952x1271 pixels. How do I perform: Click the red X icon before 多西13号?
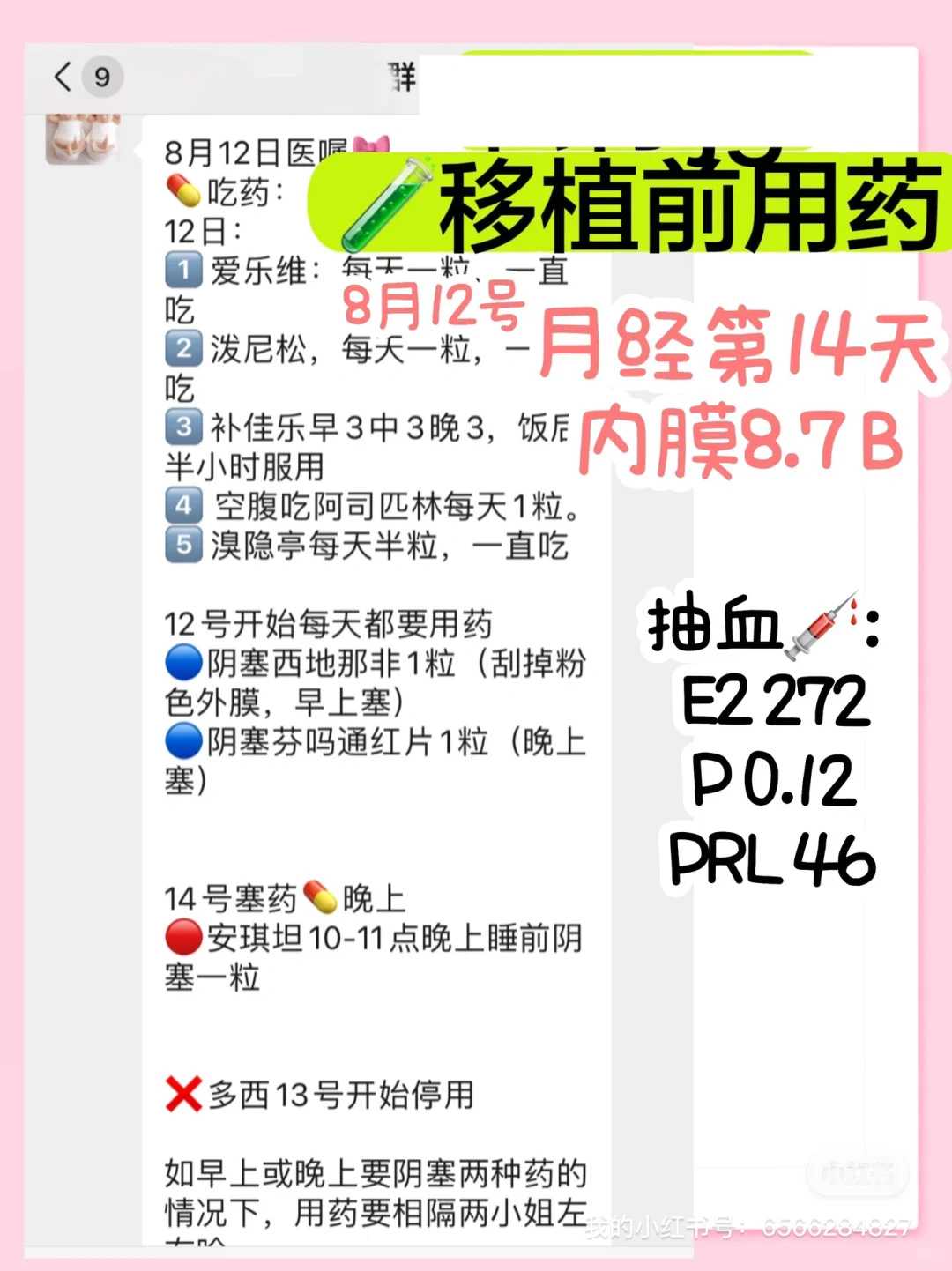(184, 1090)
